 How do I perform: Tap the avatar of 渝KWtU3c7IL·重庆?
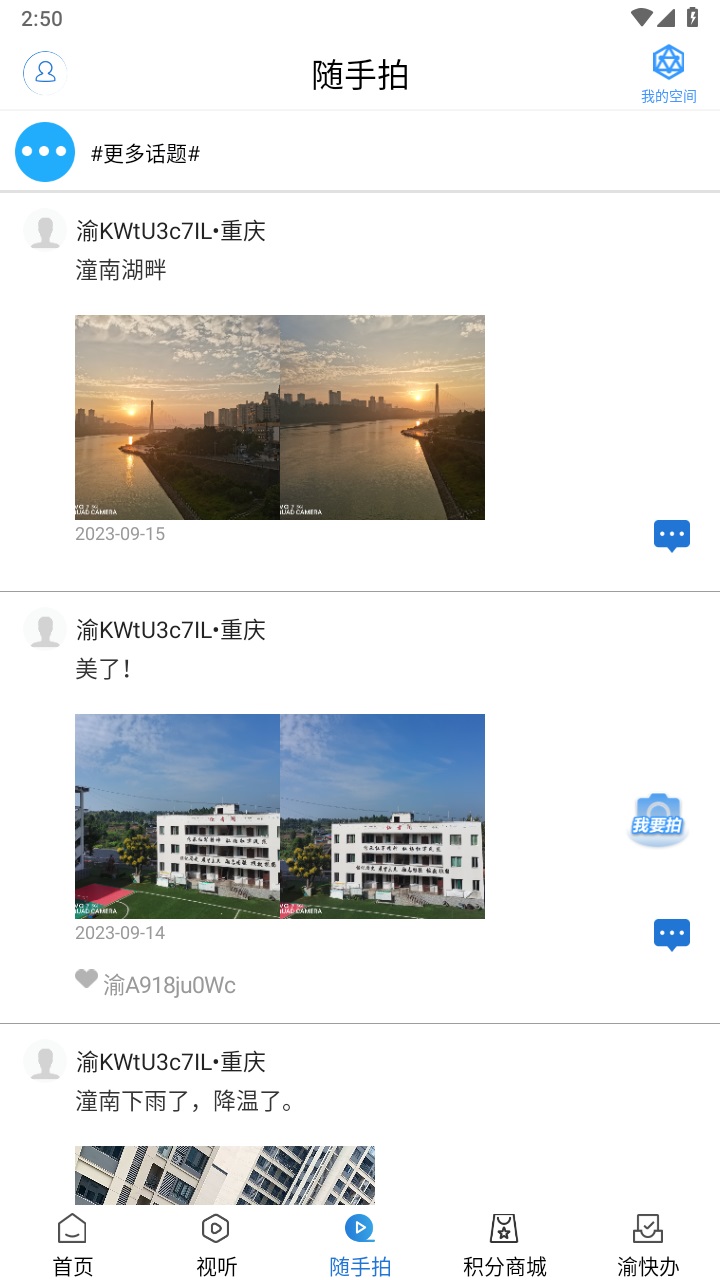click(45, 229)
